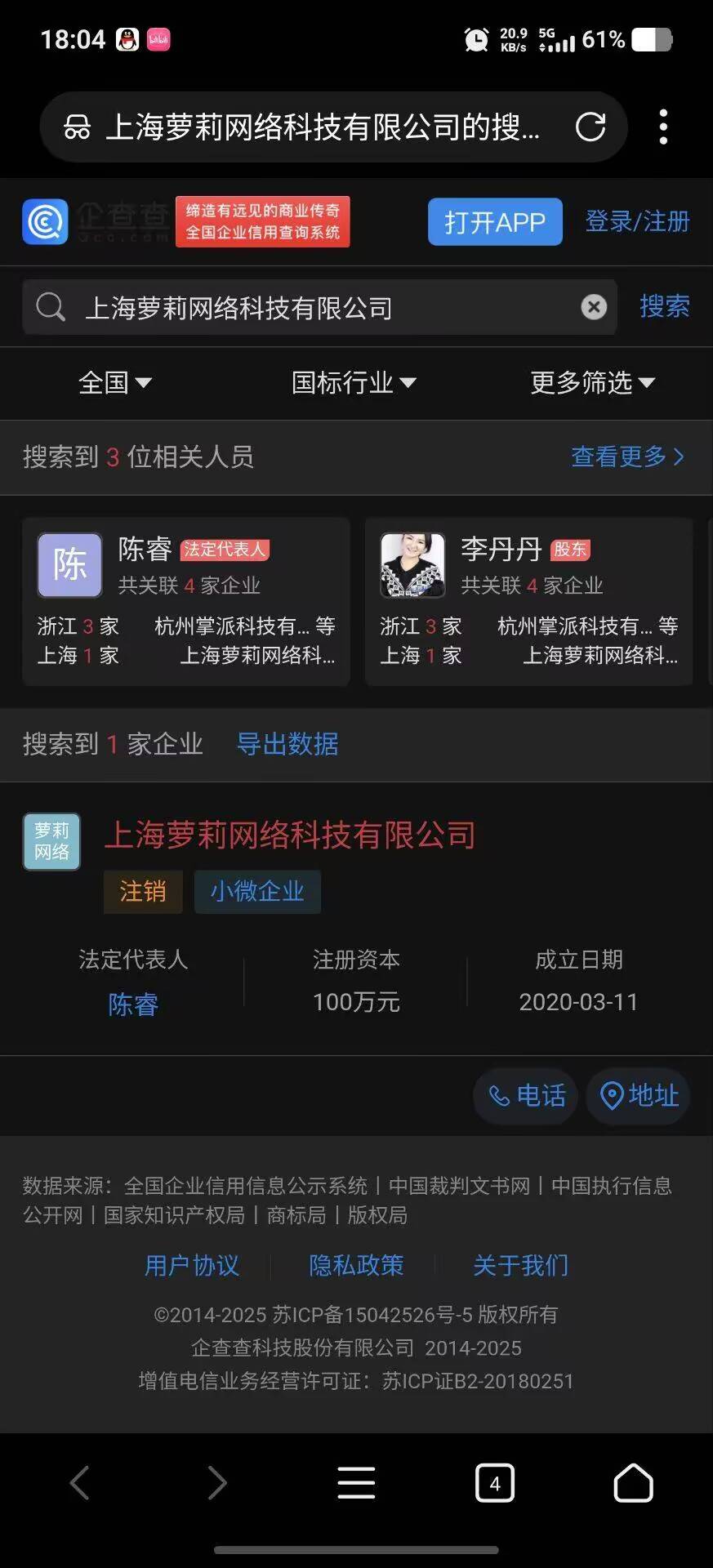
Task: Open the 登录/注册 link
Action: (x=637, y=221)
